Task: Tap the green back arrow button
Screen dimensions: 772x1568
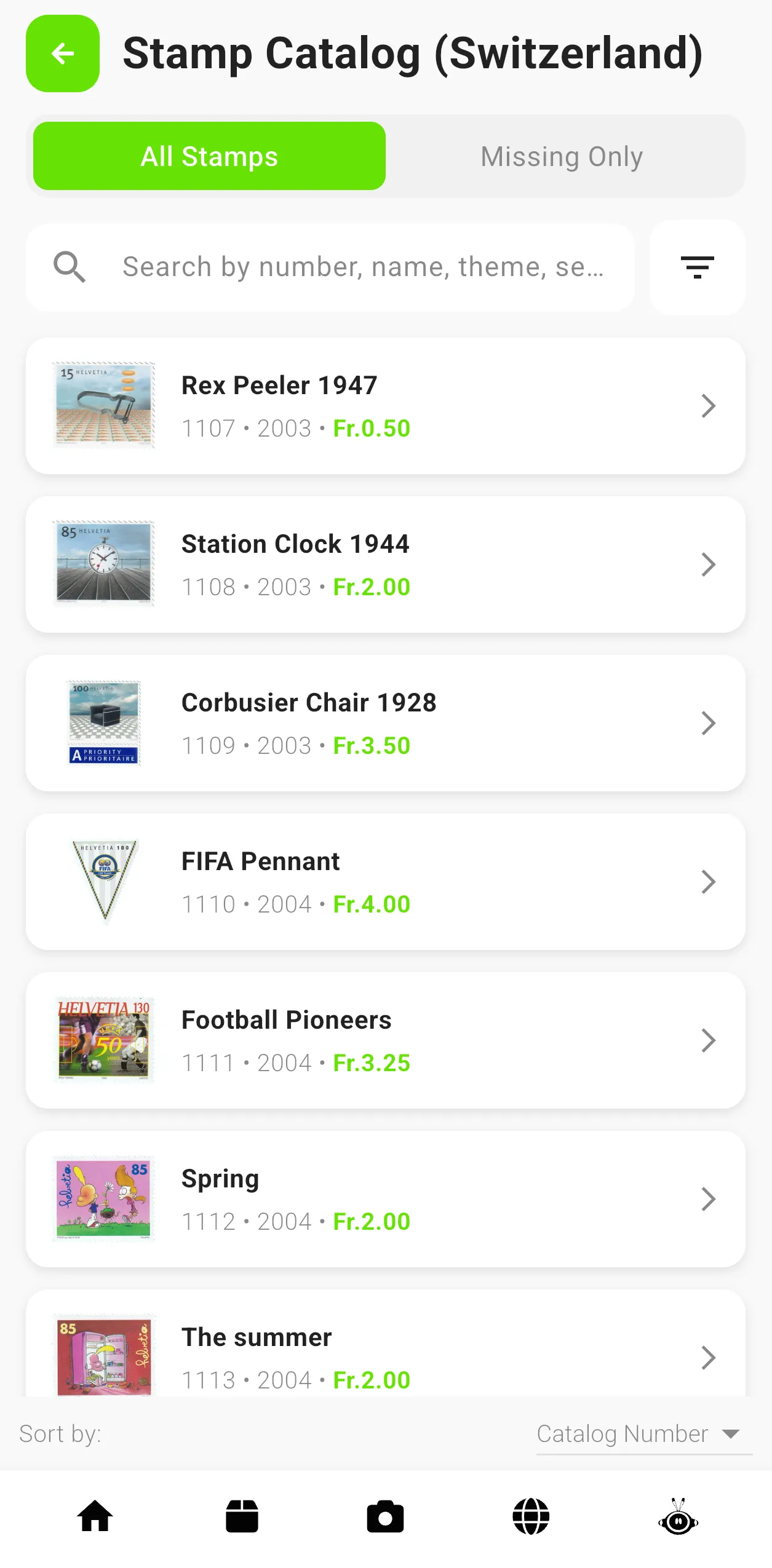Action: (62, 54)
